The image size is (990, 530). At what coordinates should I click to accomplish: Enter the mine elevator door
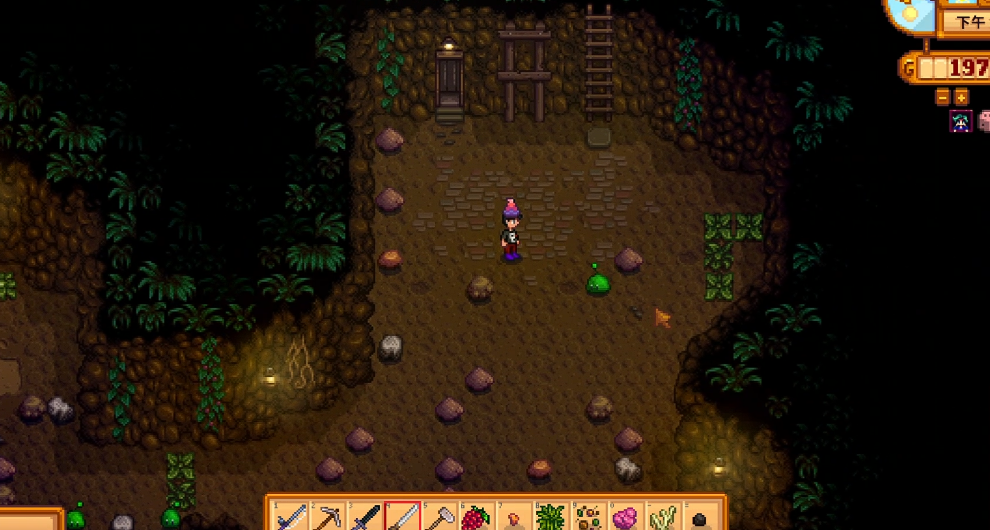click(x=449, y=80)
